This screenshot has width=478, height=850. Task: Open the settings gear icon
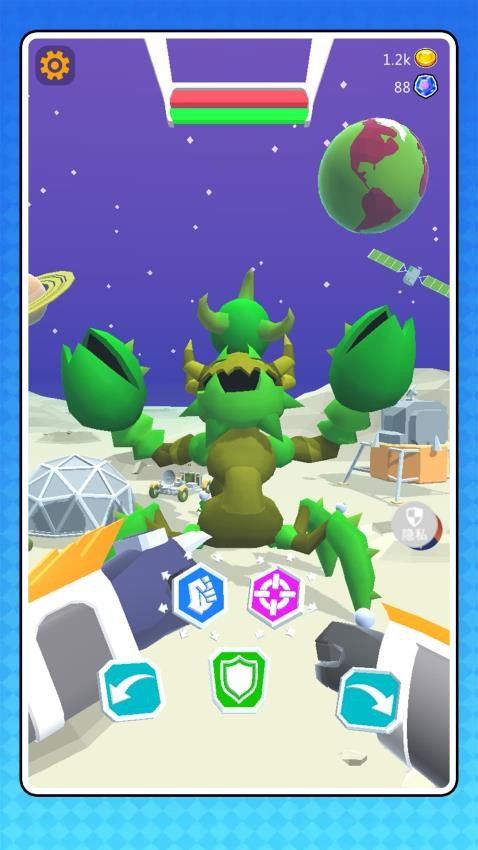coord(55,66)
